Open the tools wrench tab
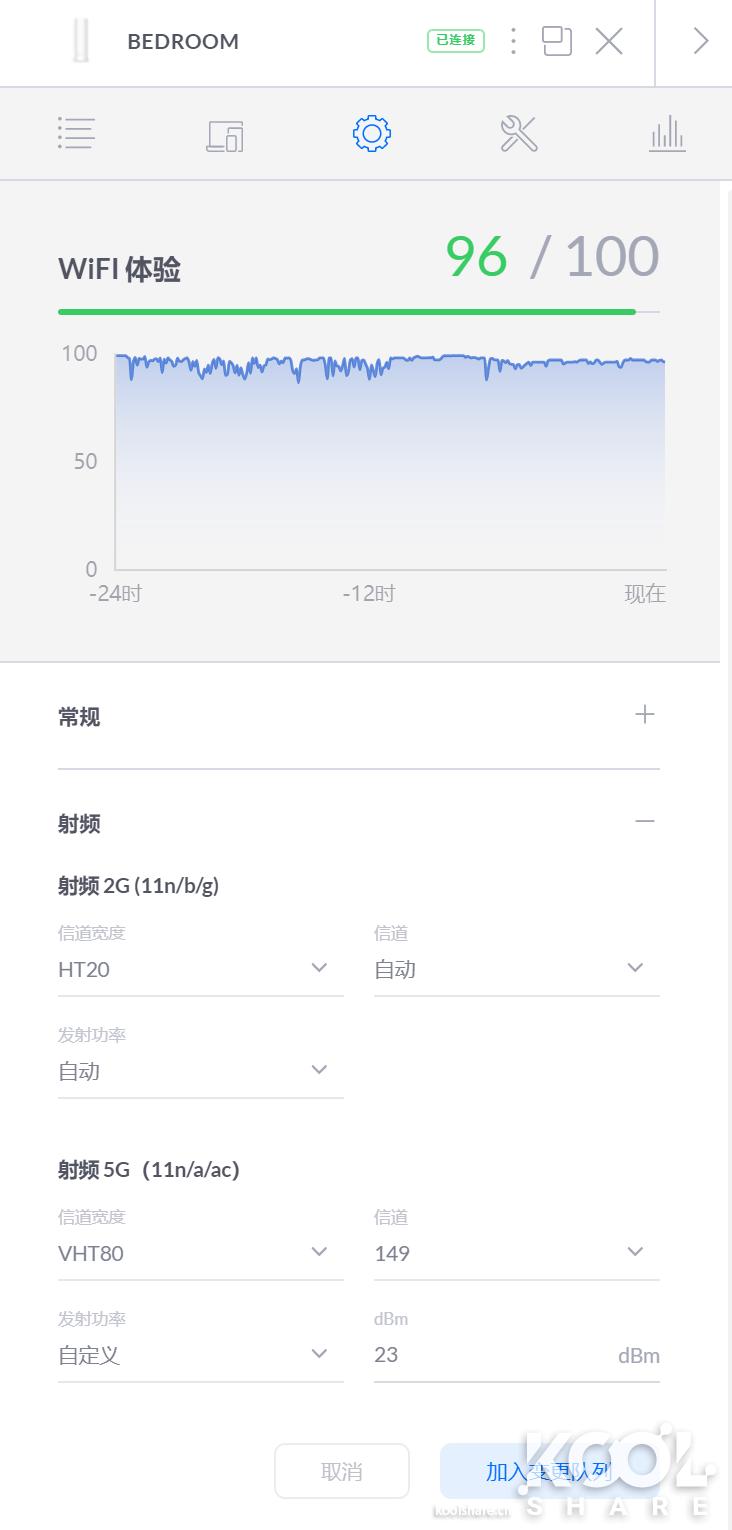 [518, 133]
